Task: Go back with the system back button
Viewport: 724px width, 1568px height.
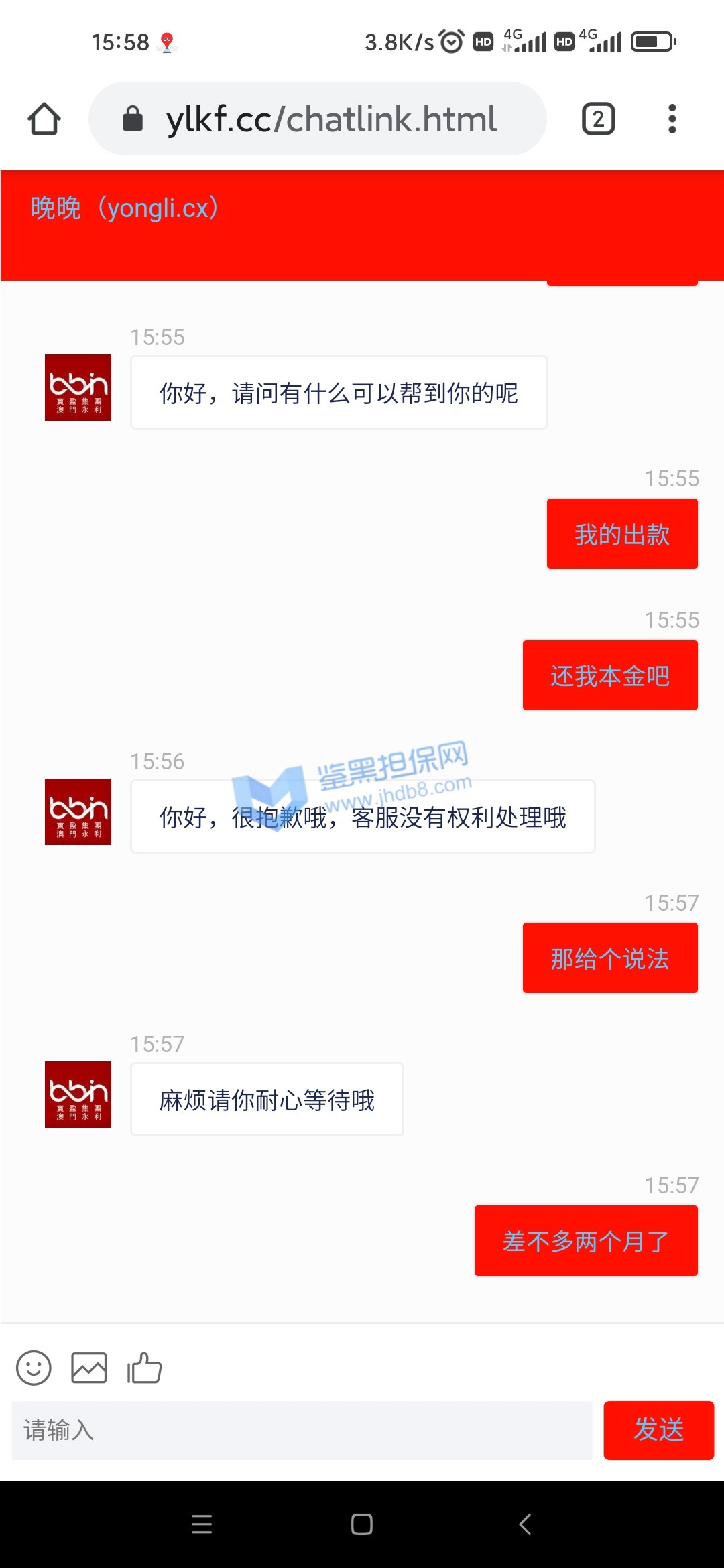Action: (x=525, y=1524)
